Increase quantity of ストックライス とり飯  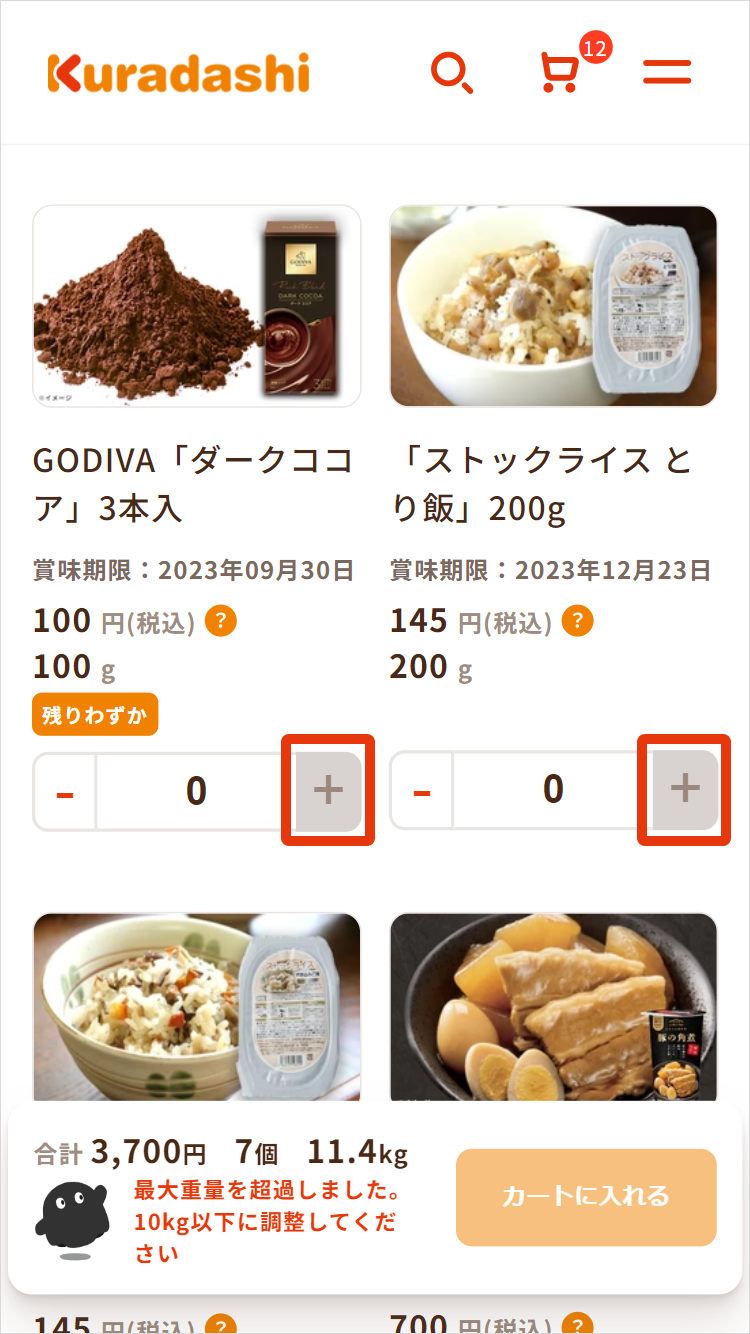tap(685, 790)
